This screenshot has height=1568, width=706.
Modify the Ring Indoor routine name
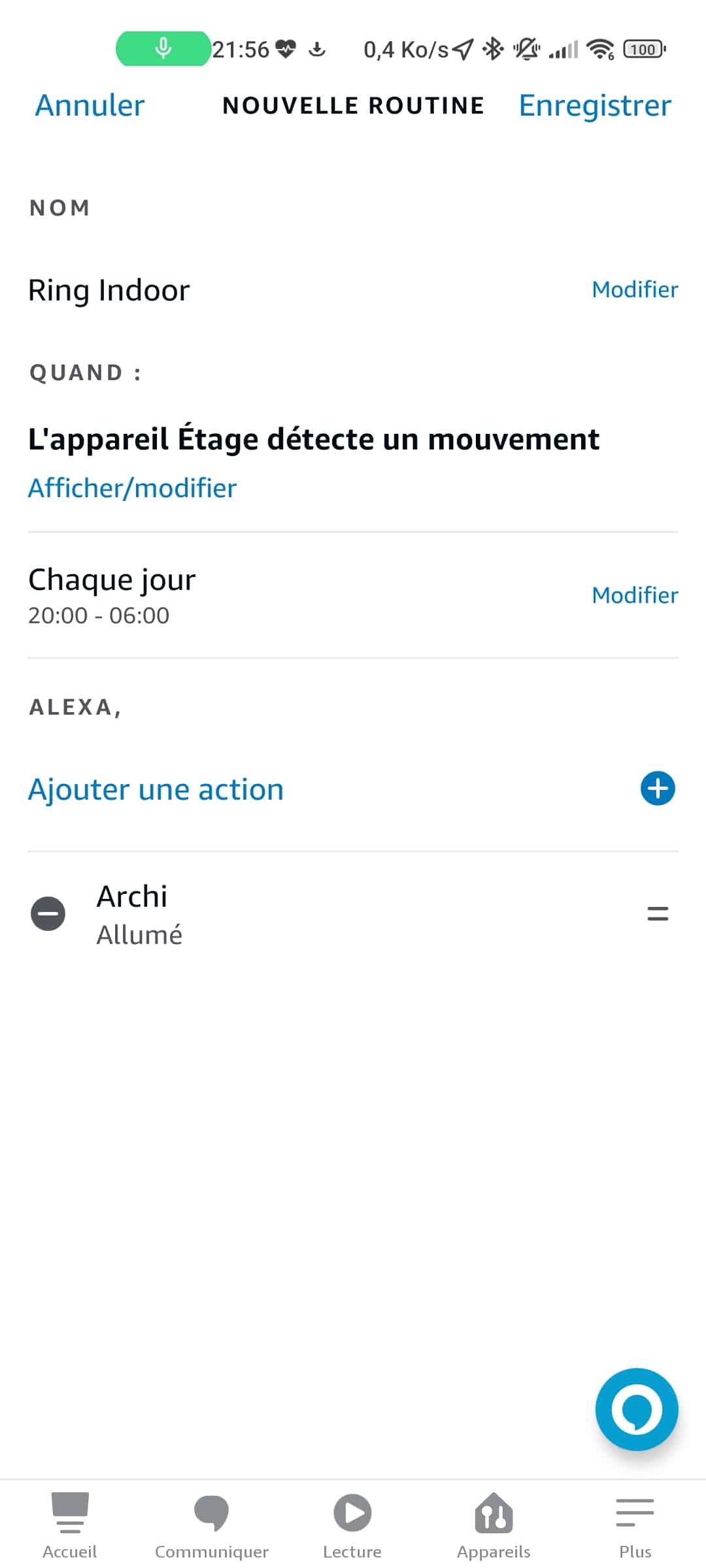635,289
